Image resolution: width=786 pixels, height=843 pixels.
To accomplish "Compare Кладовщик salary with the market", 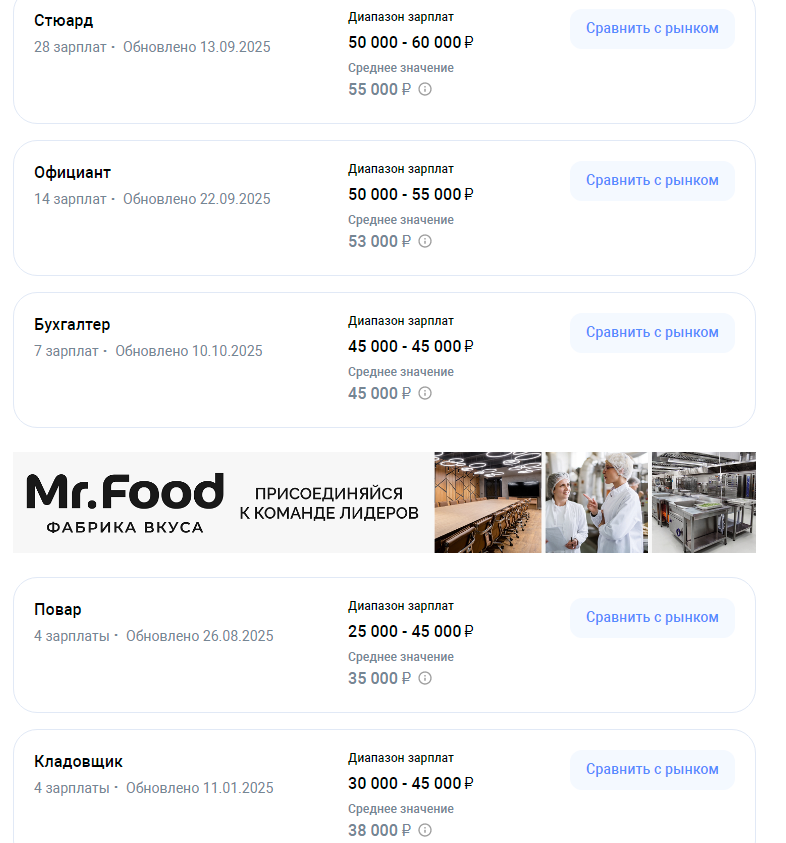I will (652, 770).
